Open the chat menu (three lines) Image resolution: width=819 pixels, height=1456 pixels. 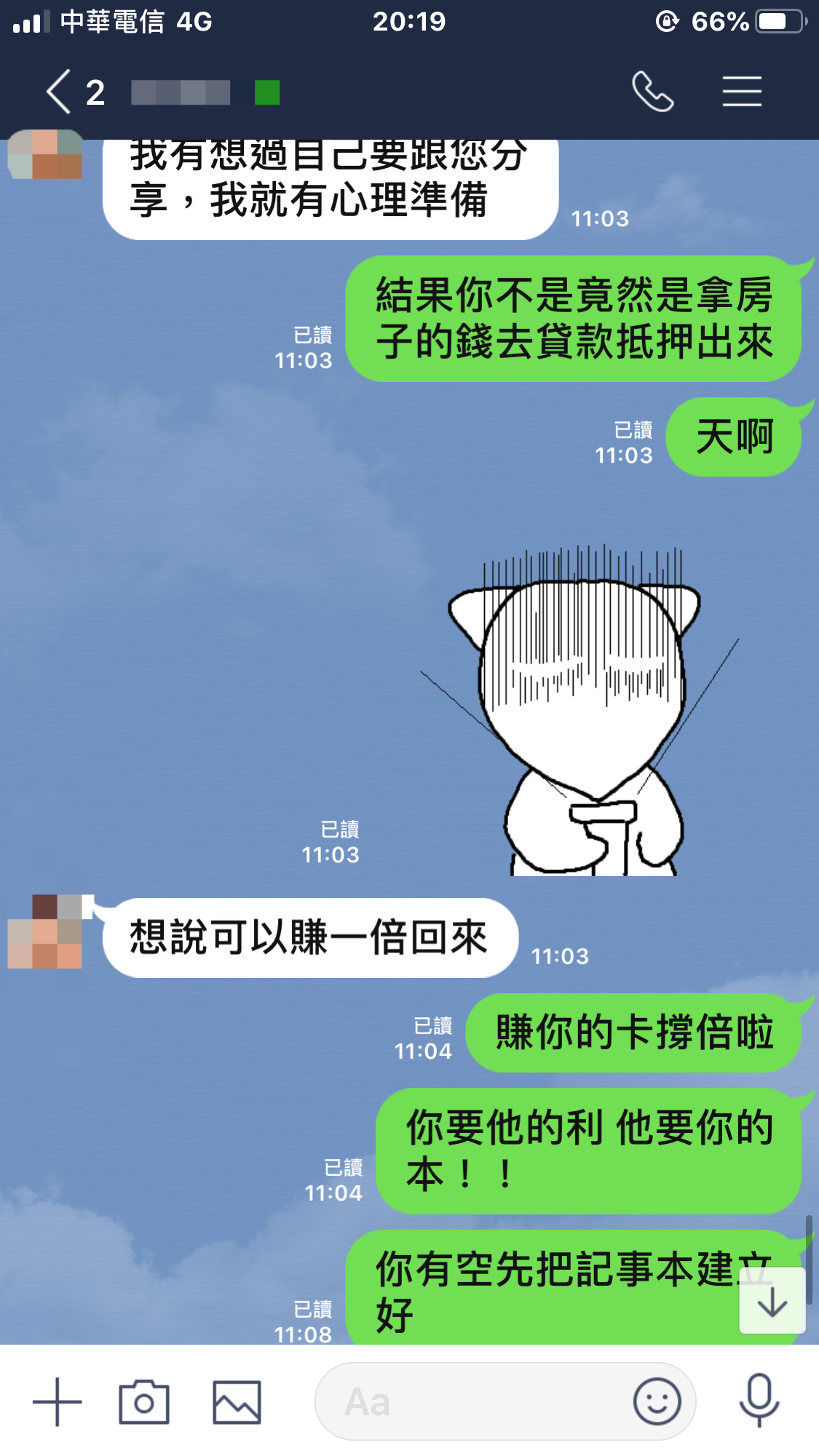[x=742, y=92]
